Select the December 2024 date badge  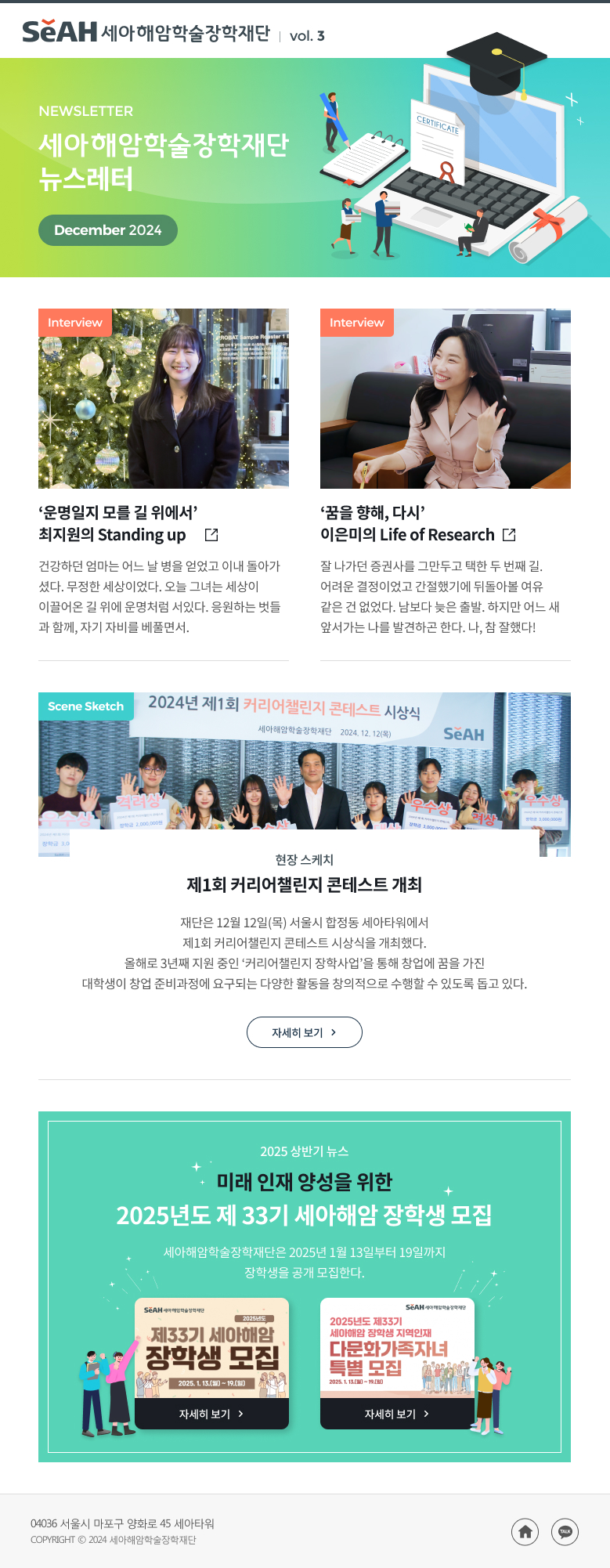tap(108, 230)
